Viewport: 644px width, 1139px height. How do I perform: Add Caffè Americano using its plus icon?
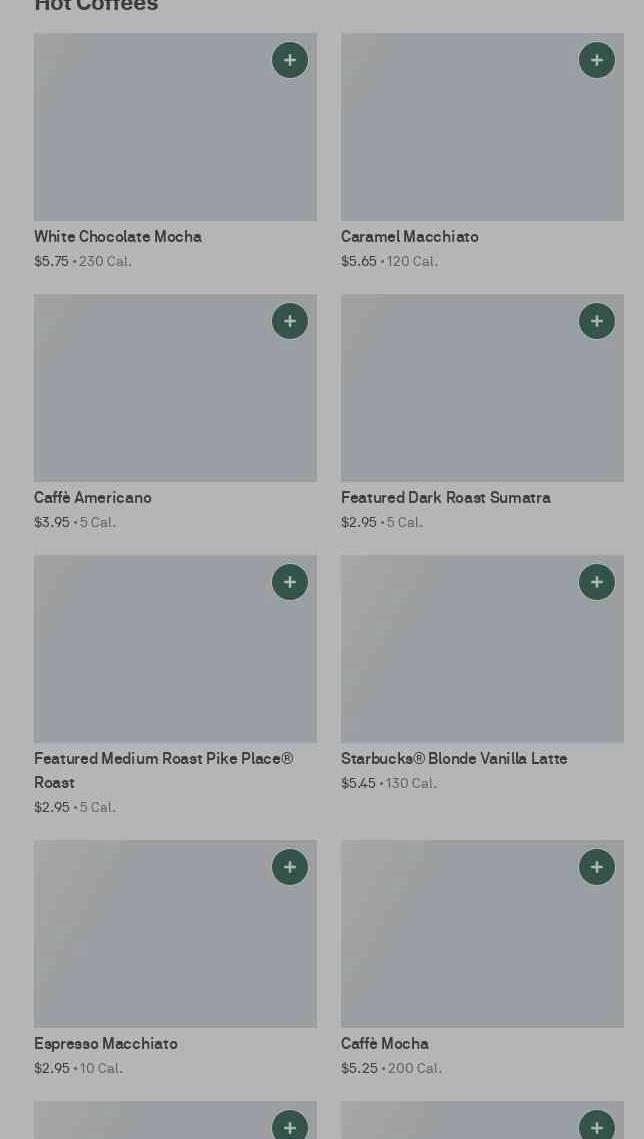pos(290,321)
